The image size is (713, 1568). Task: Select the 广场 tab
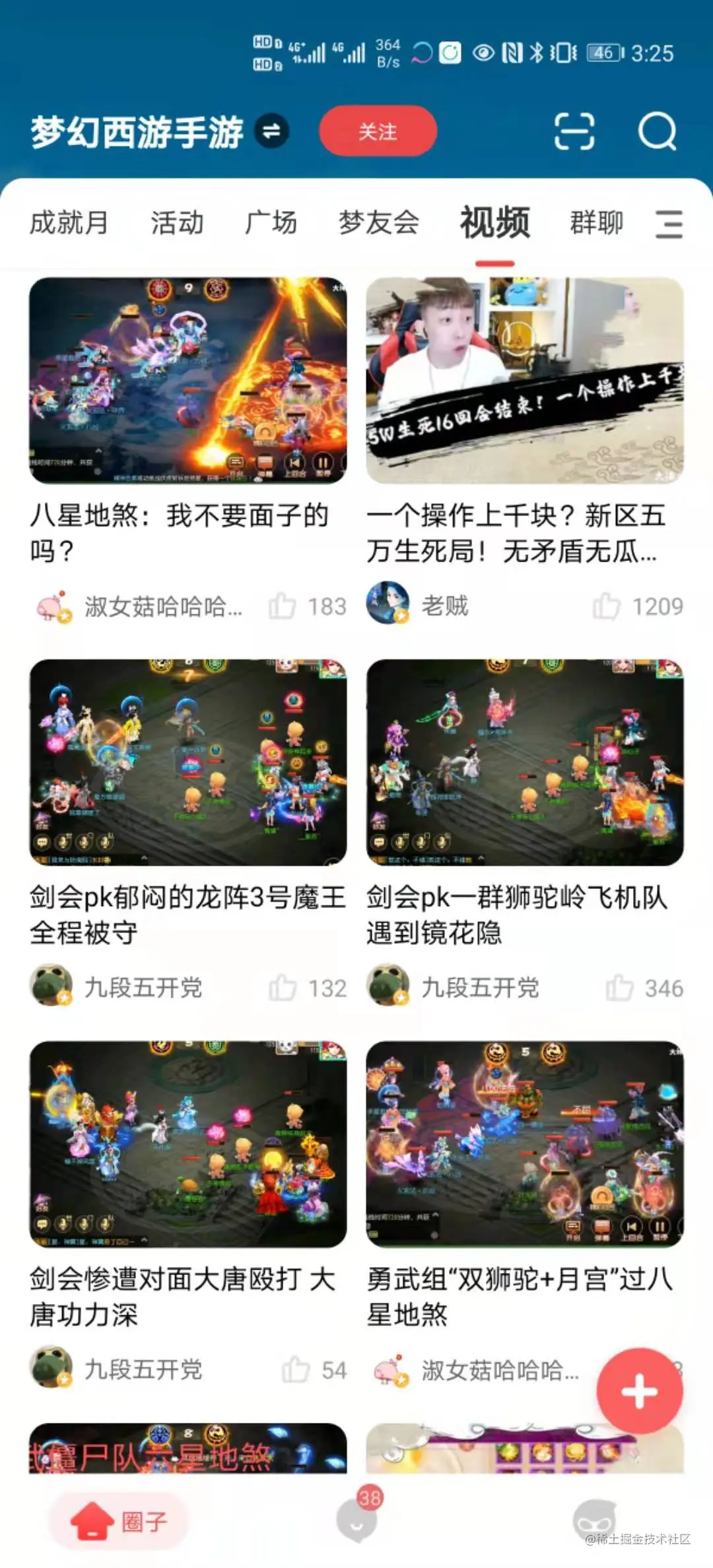(271, 223)
